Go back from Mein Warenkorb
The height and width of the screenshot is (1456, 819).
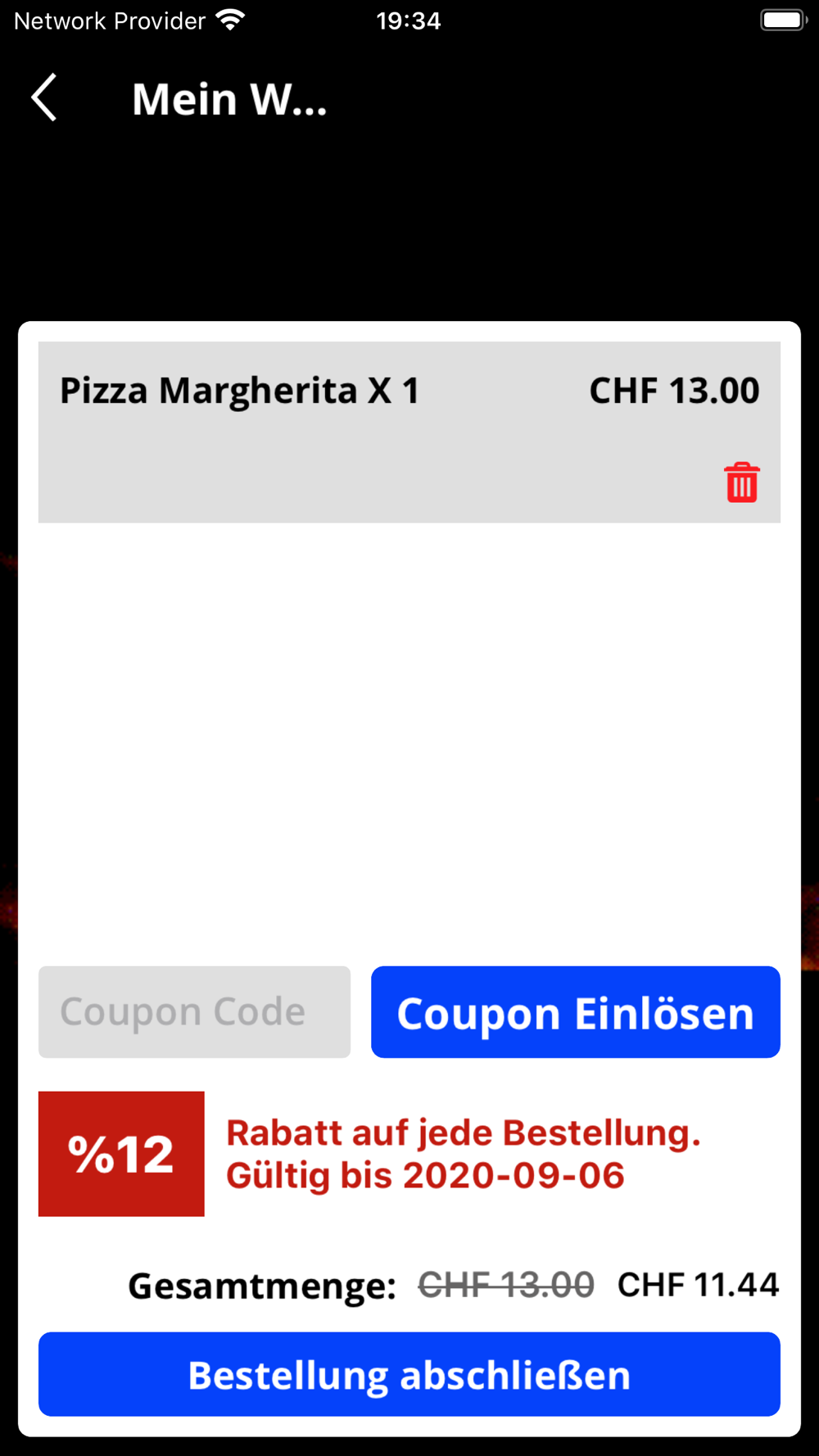pyautogui.click(x=45, y=97)
